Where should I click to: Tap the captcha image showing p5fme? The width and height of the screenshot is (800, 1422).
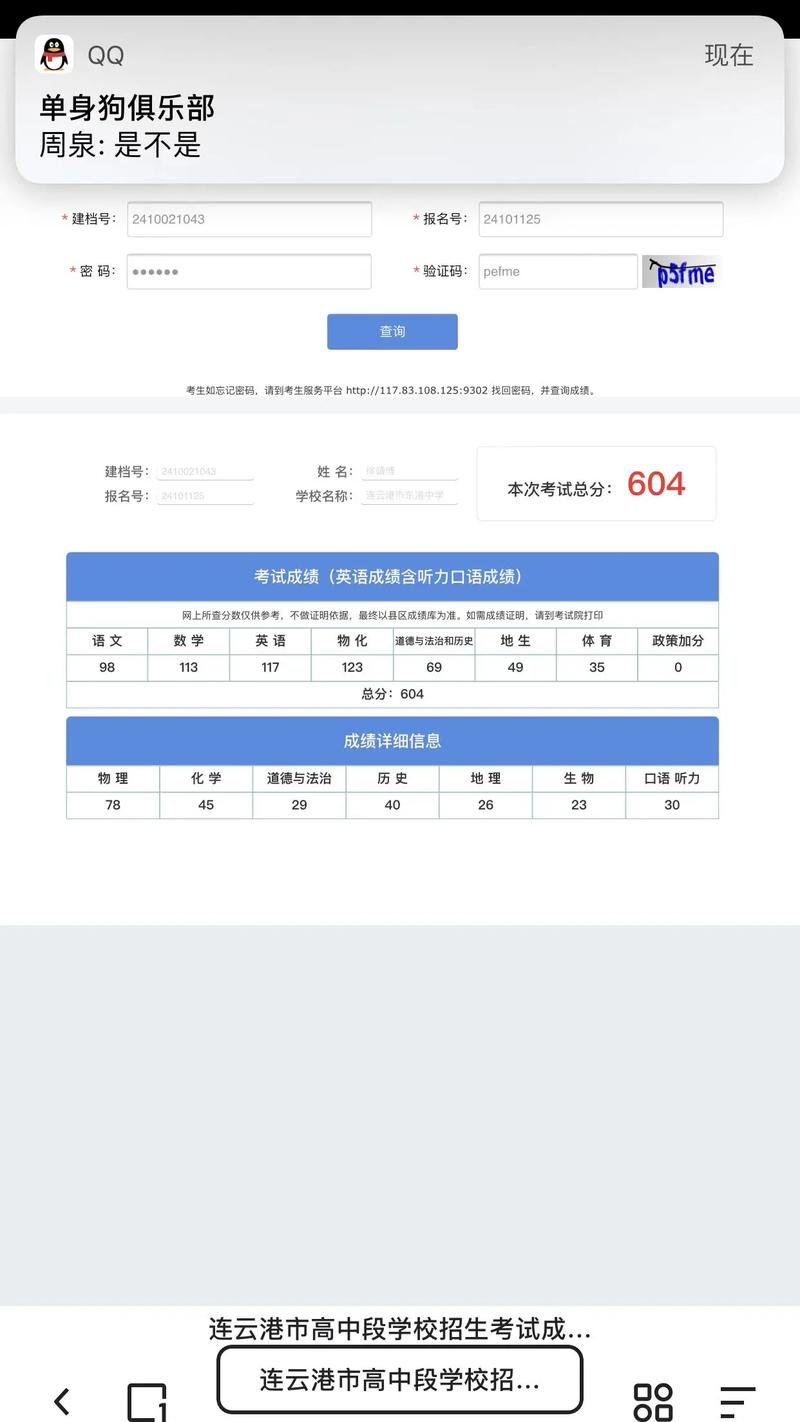pos(681,271)
